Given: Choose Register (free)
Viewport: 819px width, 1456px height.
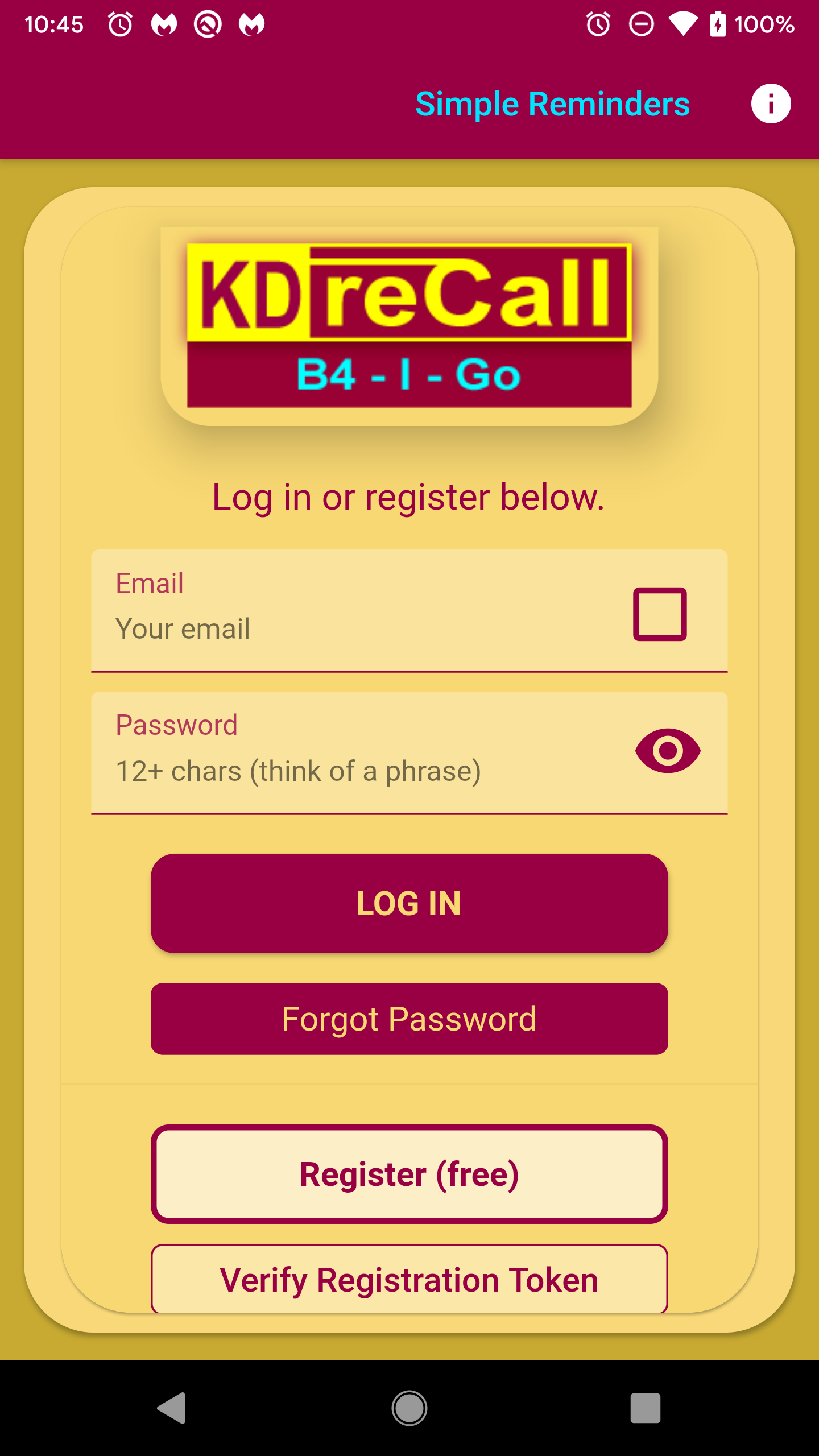Looking at the screenshot, I should tap(409, 1174).
